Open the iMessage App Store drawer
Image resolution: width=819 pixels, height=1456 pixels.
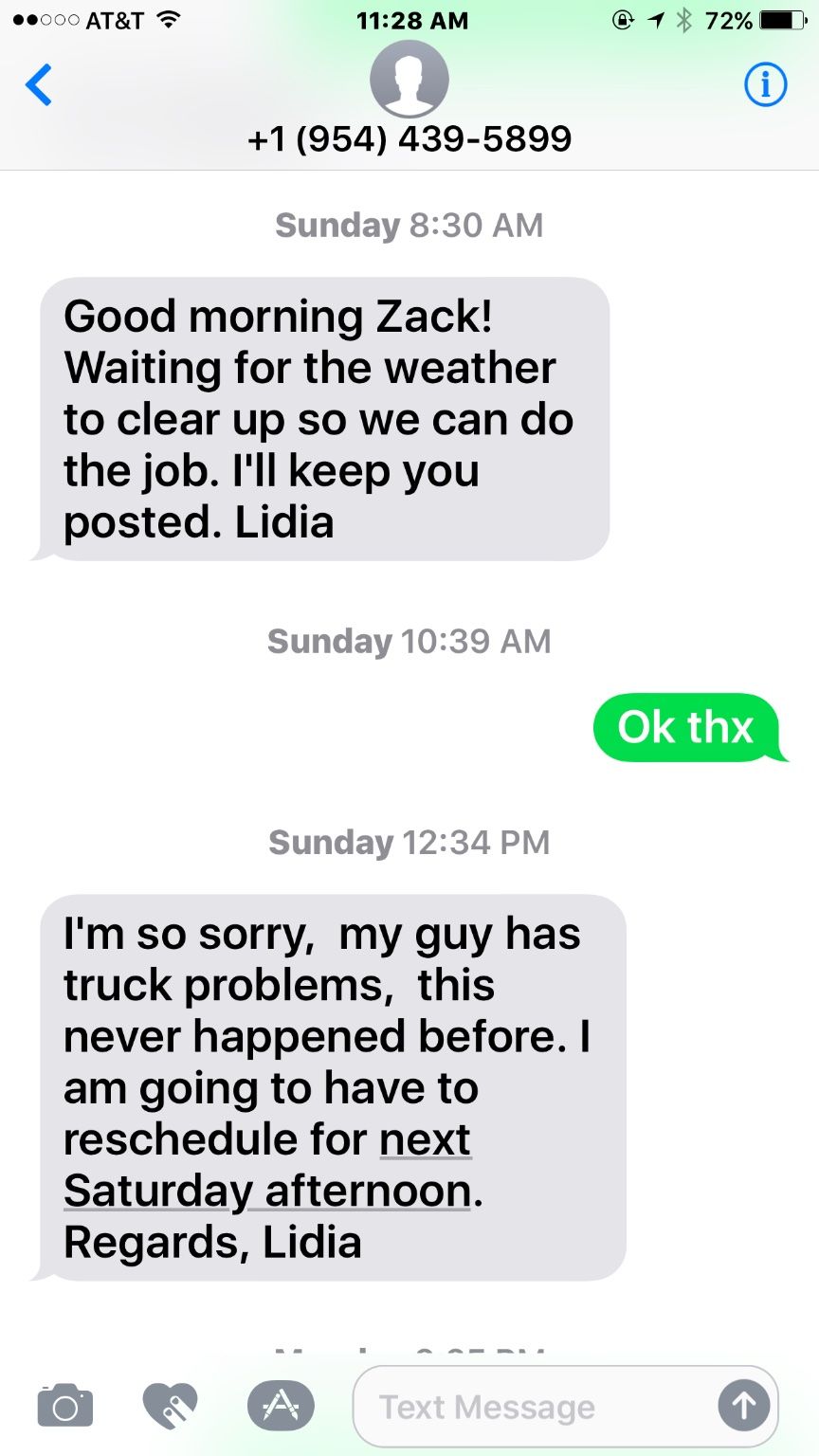pyautogui.click(x=281, y=1405)
